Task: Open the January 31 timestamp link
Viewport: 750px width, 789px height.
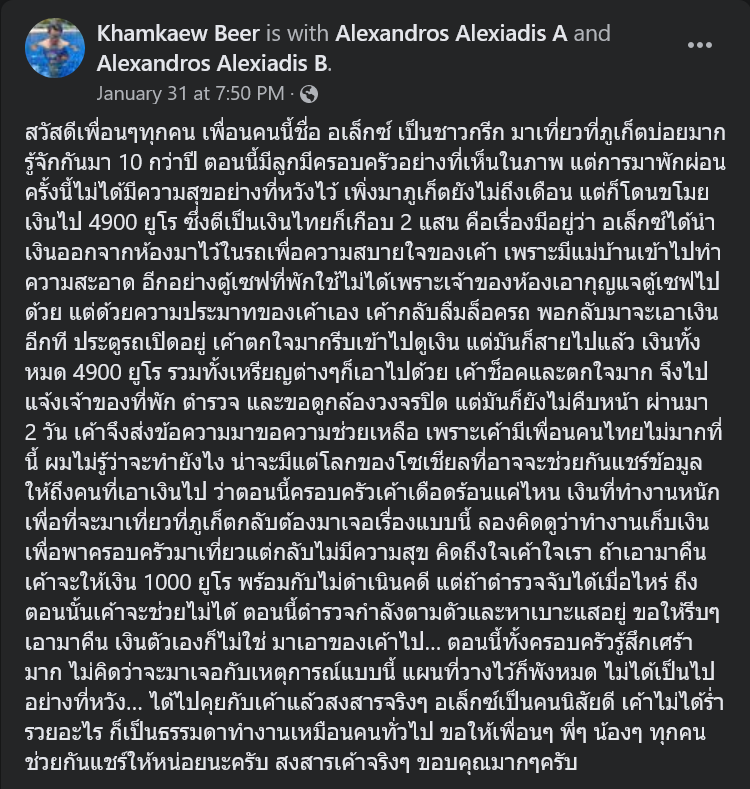Action: pos(190,94)
